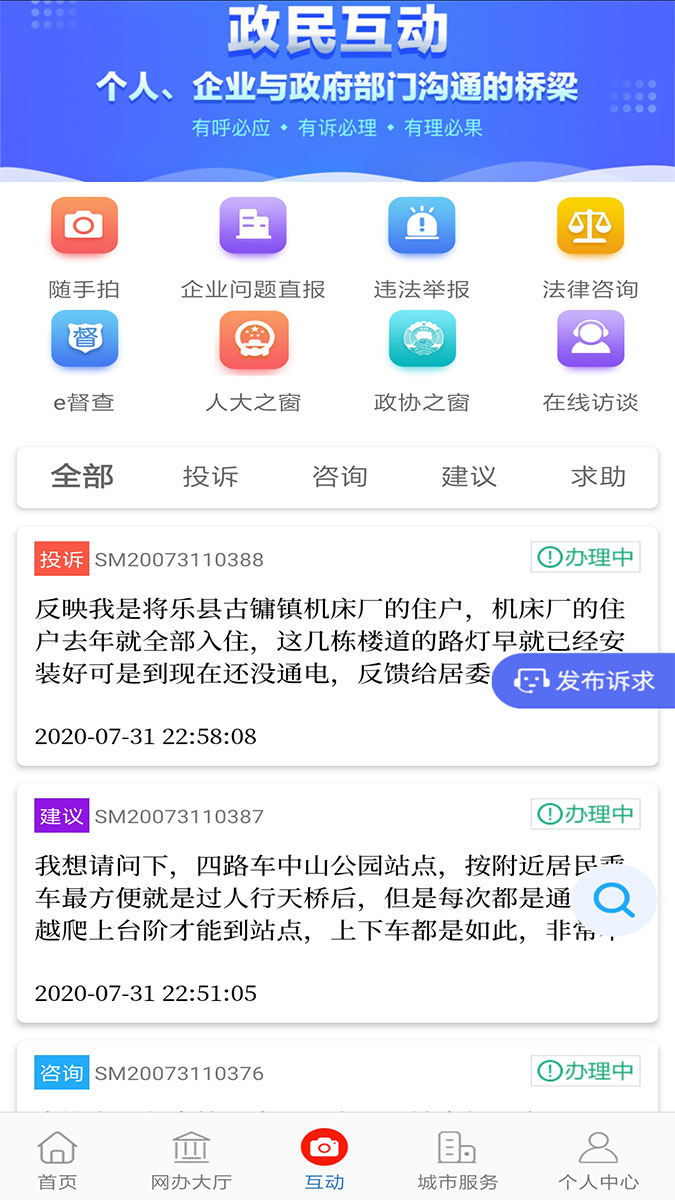Screen dimensions: 675x1200
Task: Open complaint card SM20073110388
Action: 260,640
